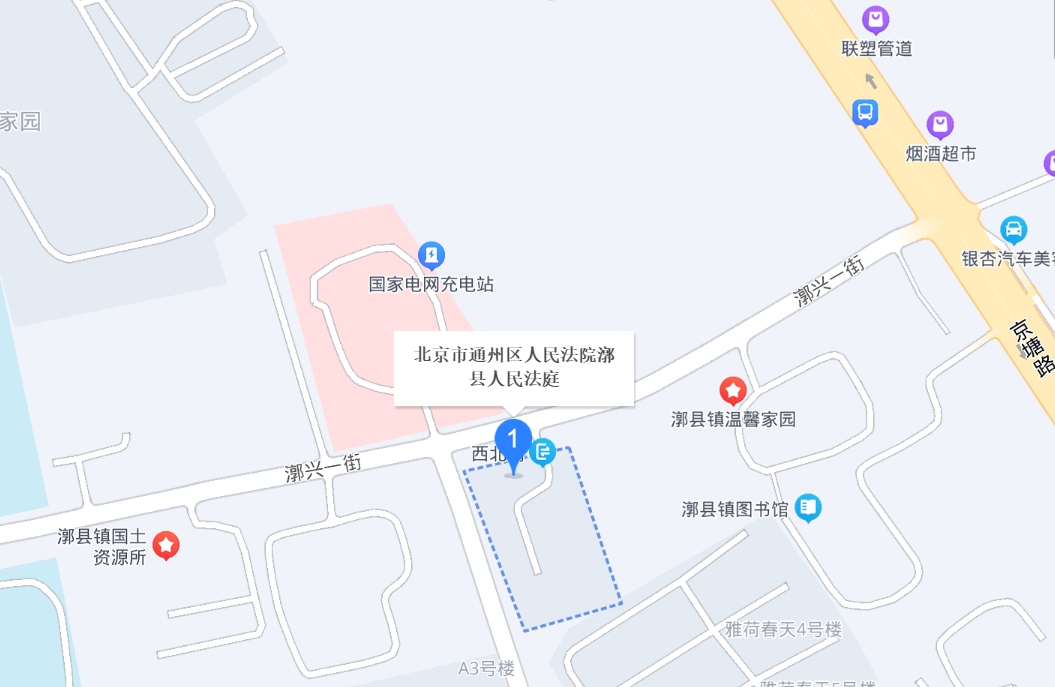Viewport: 1055px width, 687px height.
Task: Select the 西北门 gate icon
Action: [x=543, y=453]
